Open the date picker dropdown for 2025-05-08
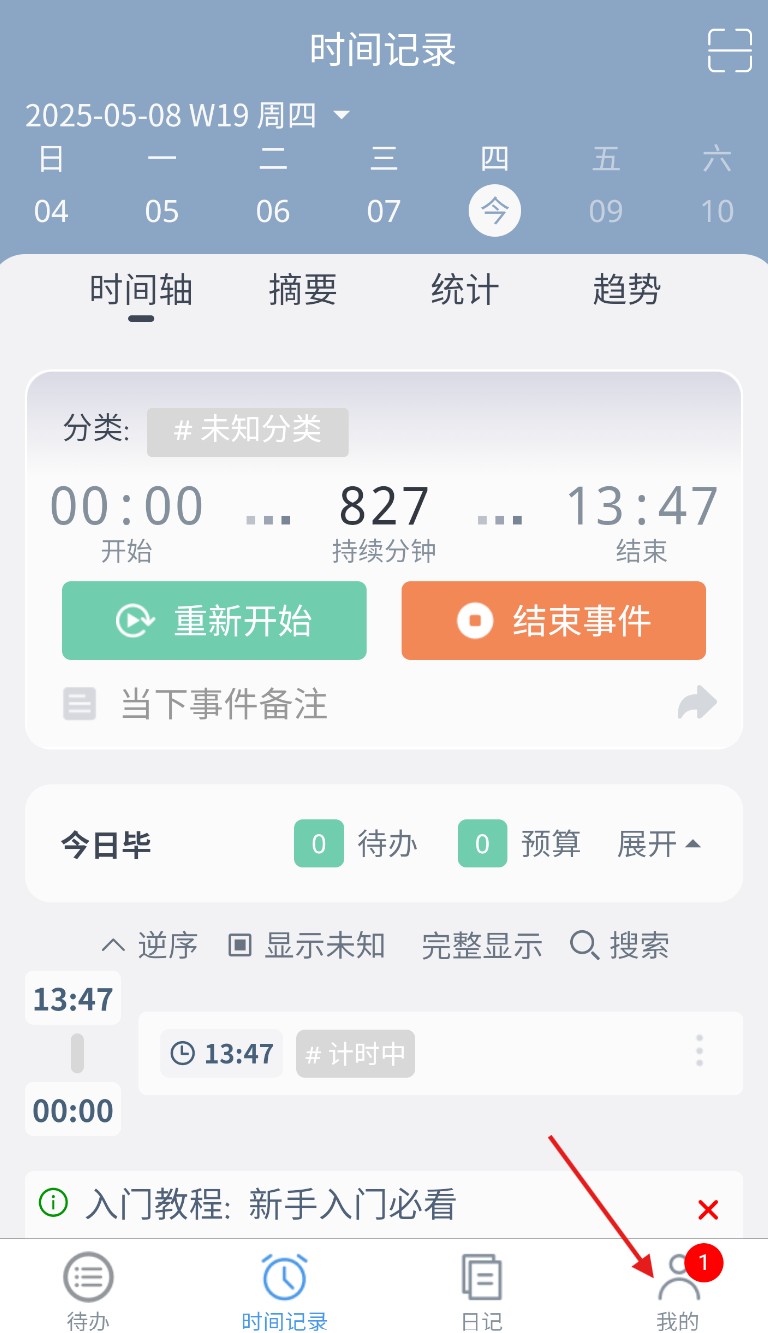 (x=340, y=115)
